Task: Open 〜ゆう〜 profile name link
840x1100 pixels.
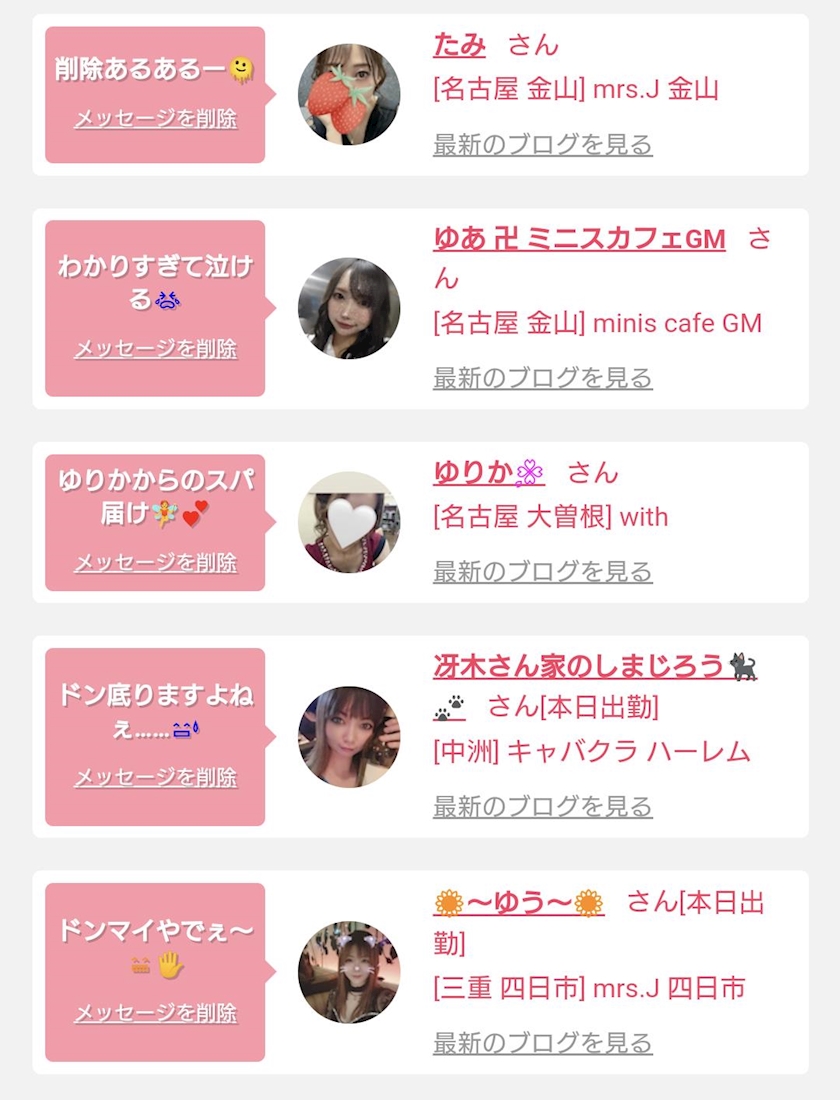Action: click(x=519, y=904)
